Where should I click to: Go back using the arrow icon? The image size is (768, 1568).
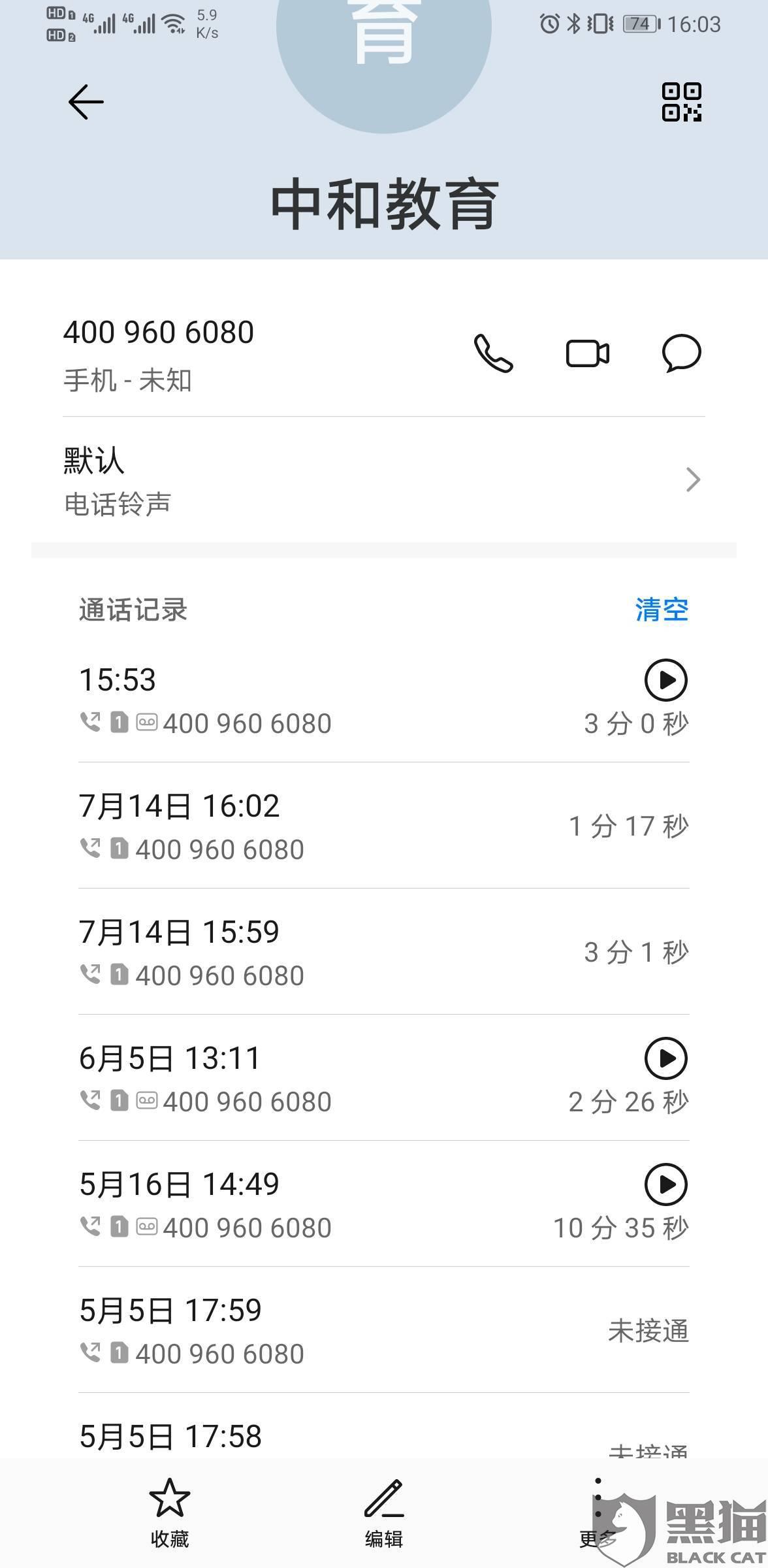click(86, 102)
